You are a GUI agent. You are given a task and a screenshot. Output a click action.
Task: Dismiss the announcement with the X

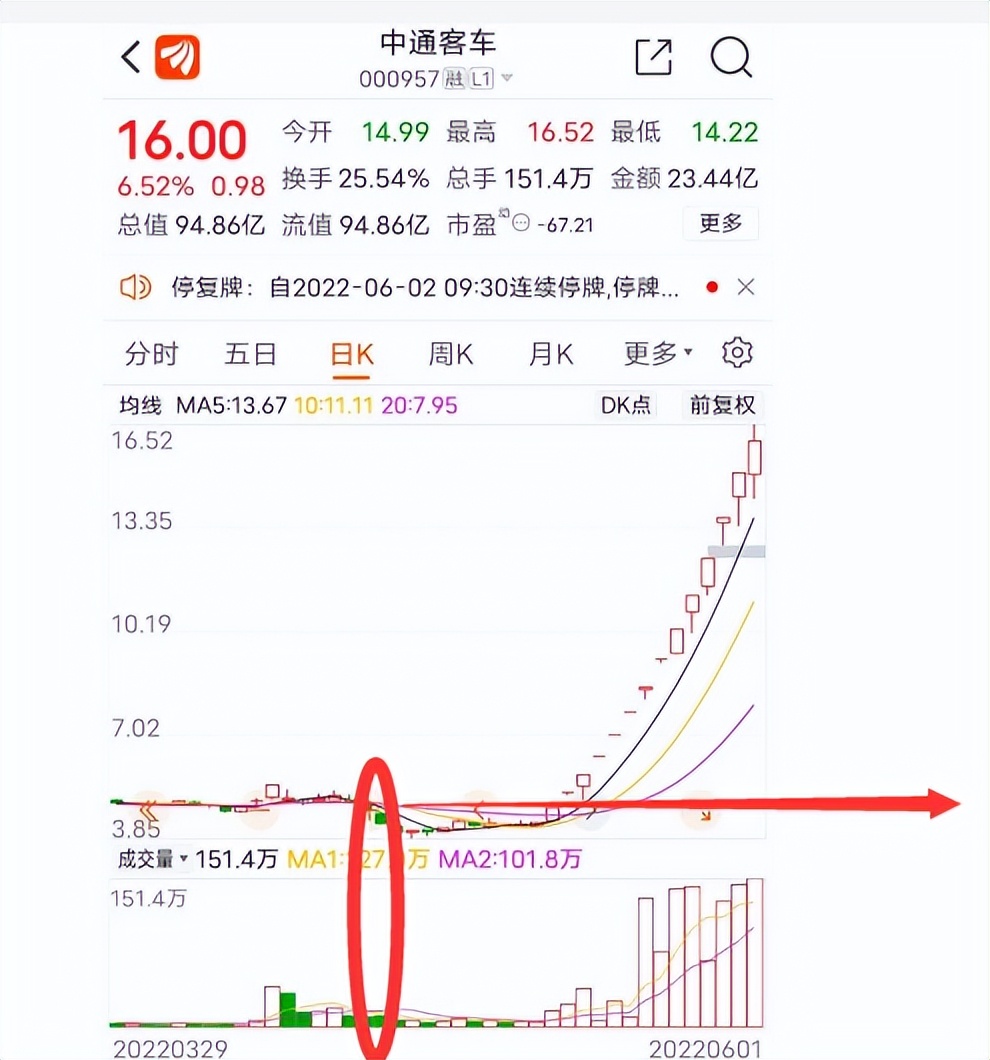746,287
